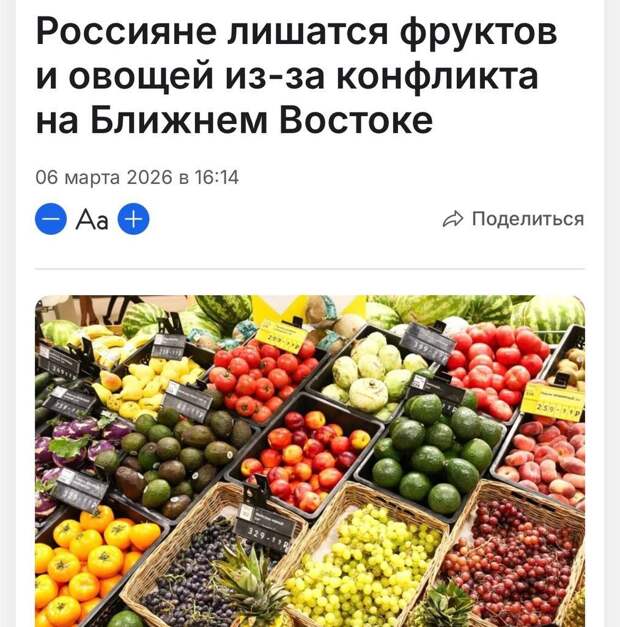Decrease the article font size
This screenshot has height=627, width=620.
51,219
